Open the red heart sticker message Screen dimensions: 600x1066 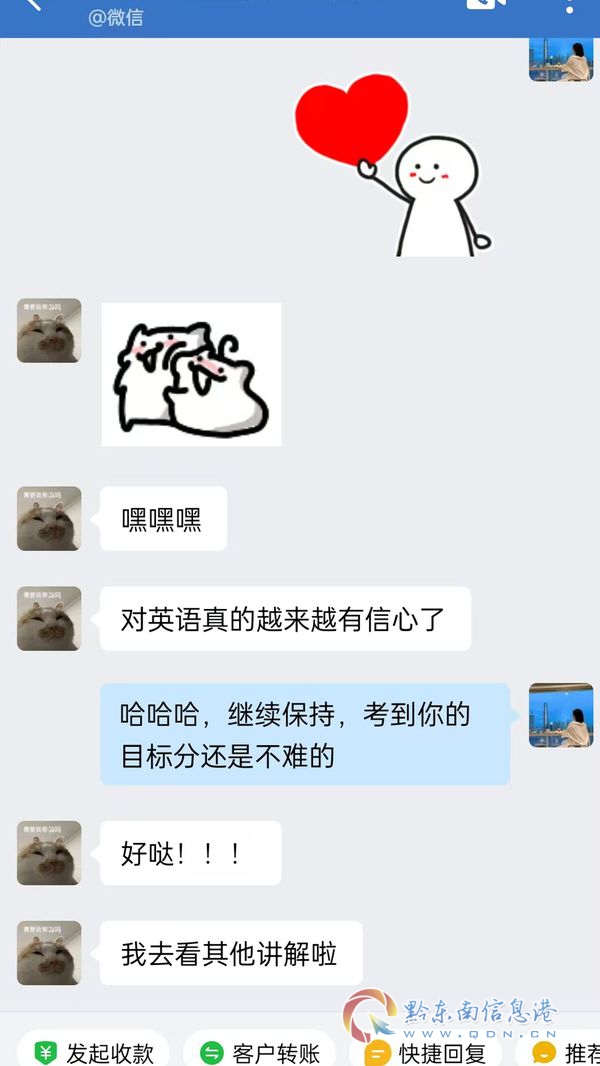[x=393, y=165]
